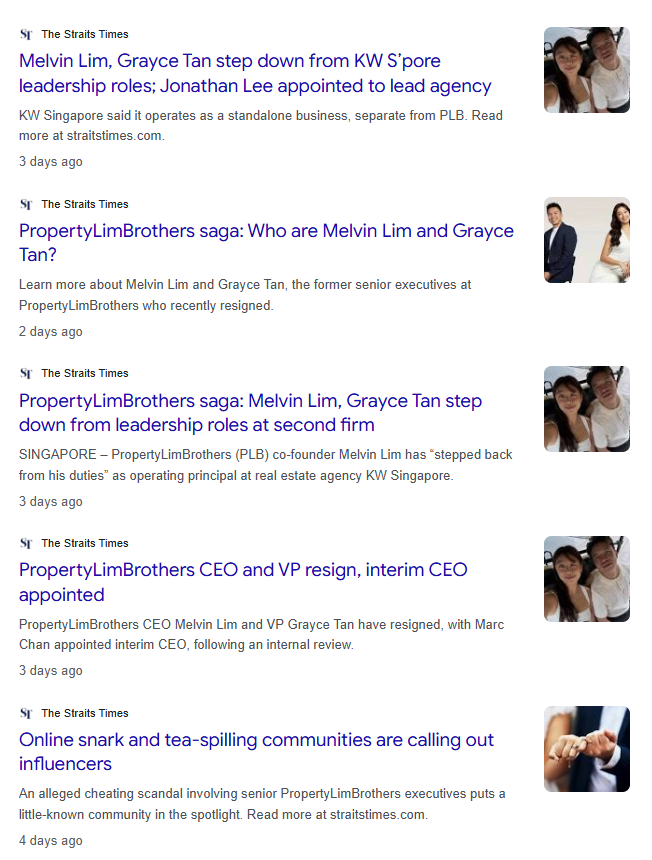Tap the photo beside the 'Who are Melvin Lim' article

(586, 240)
